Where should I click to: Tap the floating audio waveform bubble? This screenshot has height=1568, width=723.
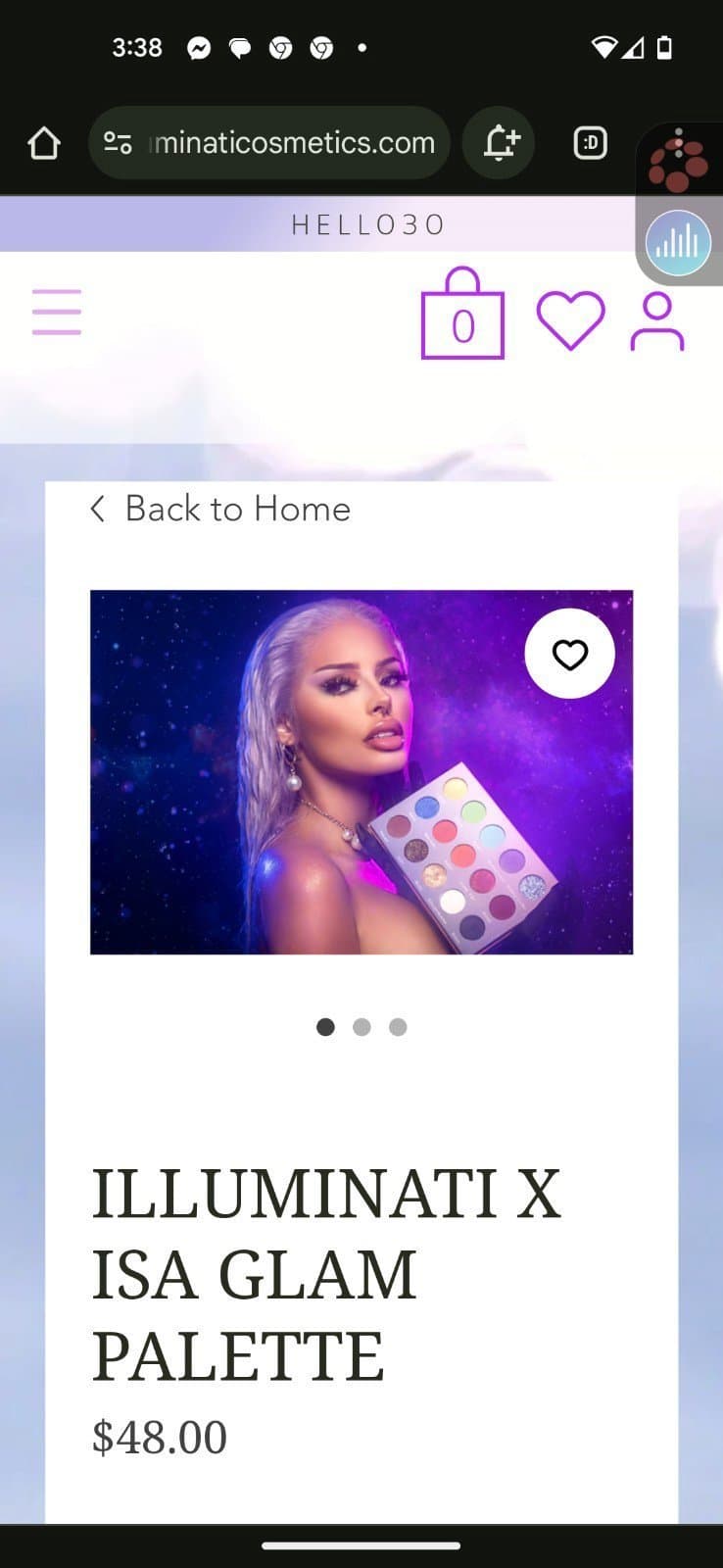pyautogui.click(x=679, y=242)
